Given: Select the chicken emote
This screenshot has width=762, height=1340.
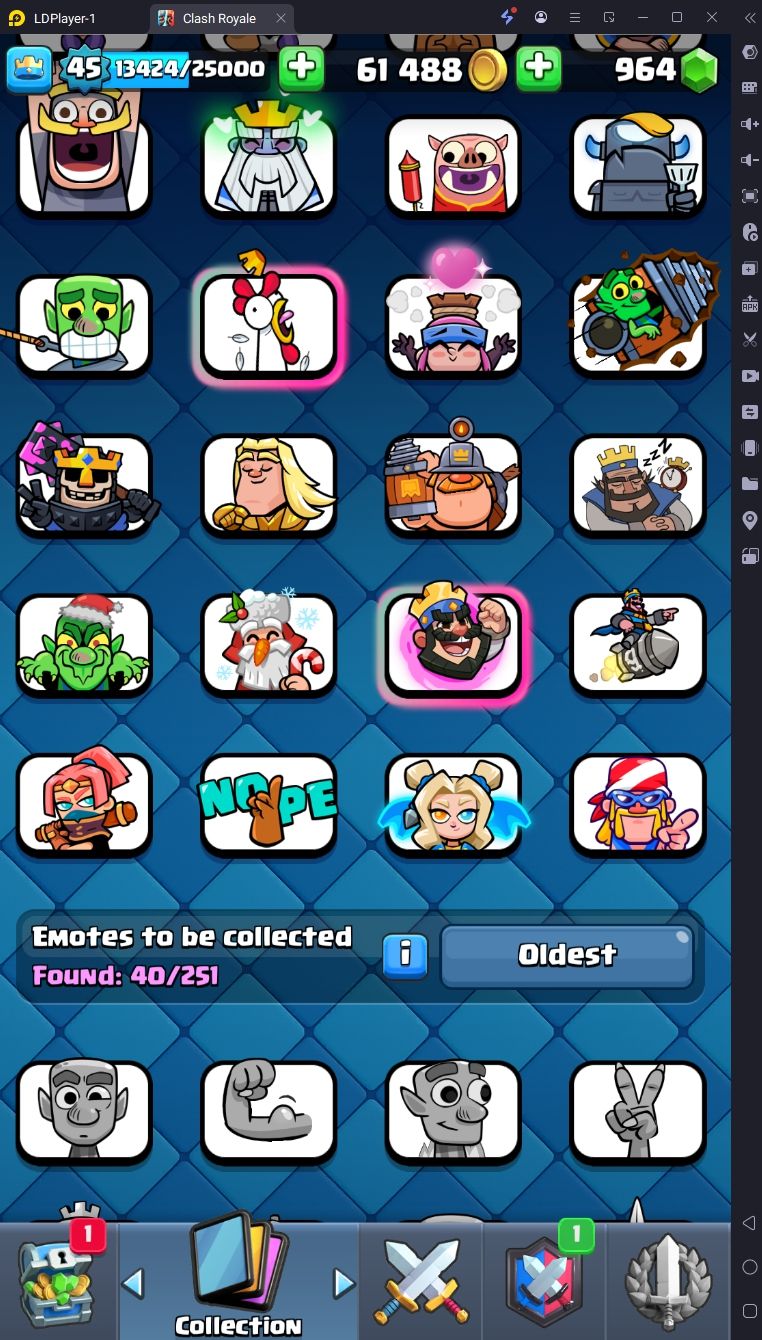Looking at the screenshot, I should click(268, 326).
